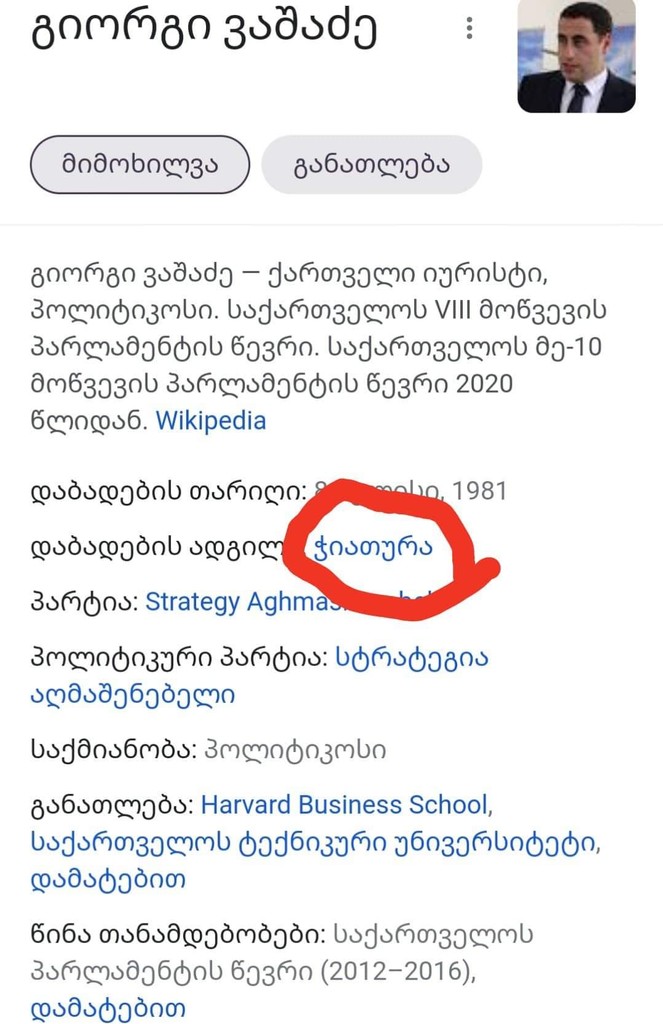
Task: Open the ჭიათურა birthplace link
Action: [x=372, y=547]
